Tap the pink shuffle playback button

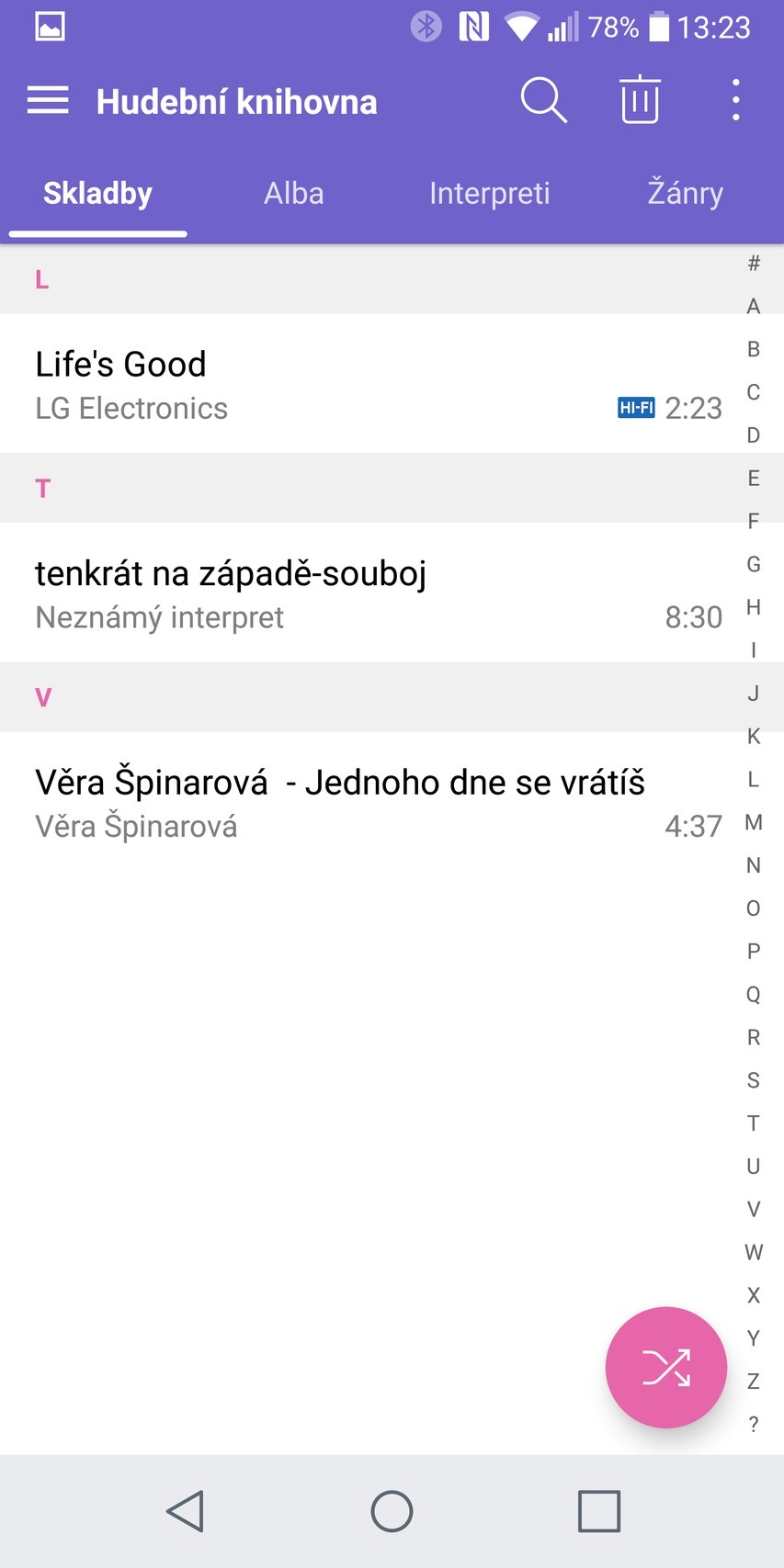point(665,1367)
